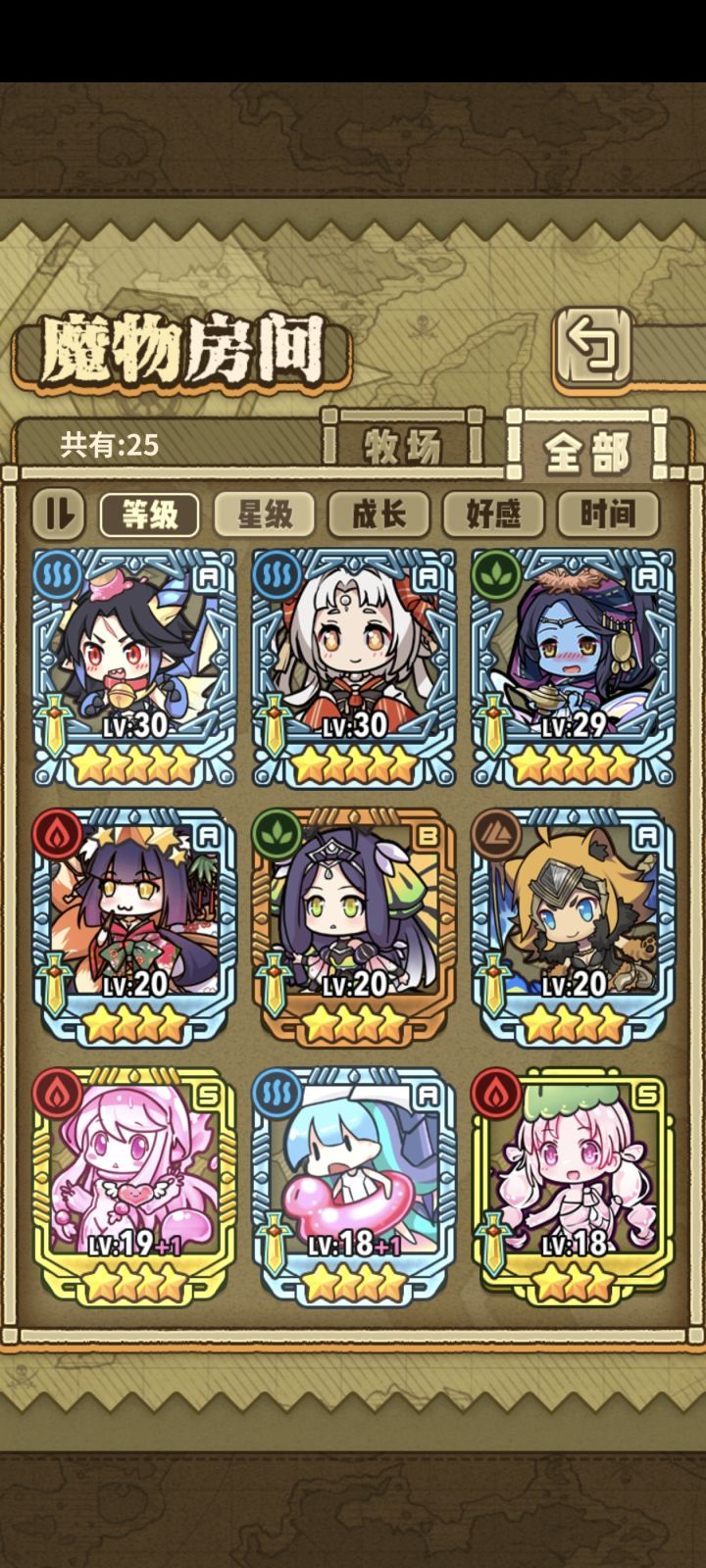The width and height of the screenshot is (706, 1568).
Task: Switch to the 牧场 tab
Action: (x=403, y=446)
